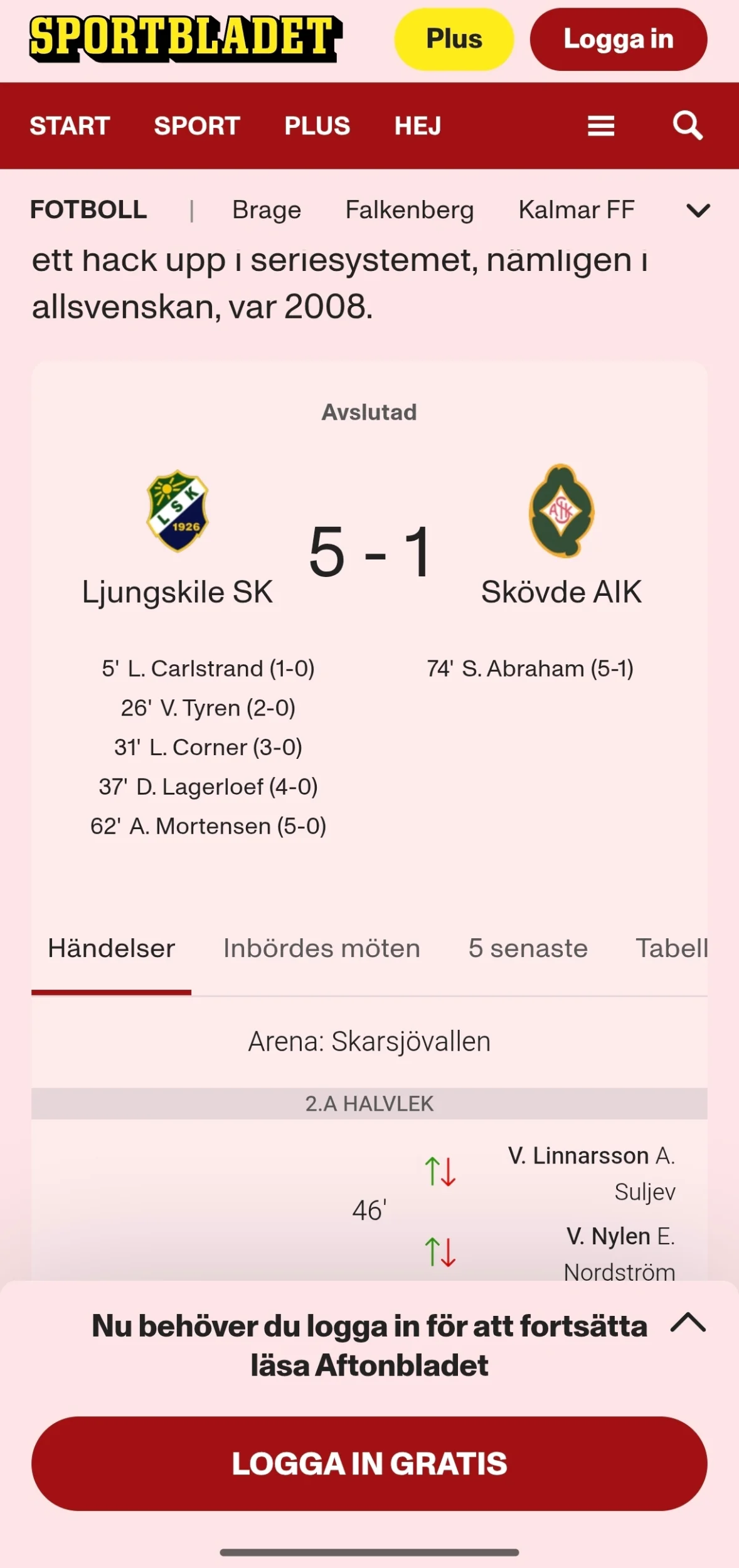Switch to the Inbördes möten tab
This screenshot has height=1568, width=739.
[321, 948]
